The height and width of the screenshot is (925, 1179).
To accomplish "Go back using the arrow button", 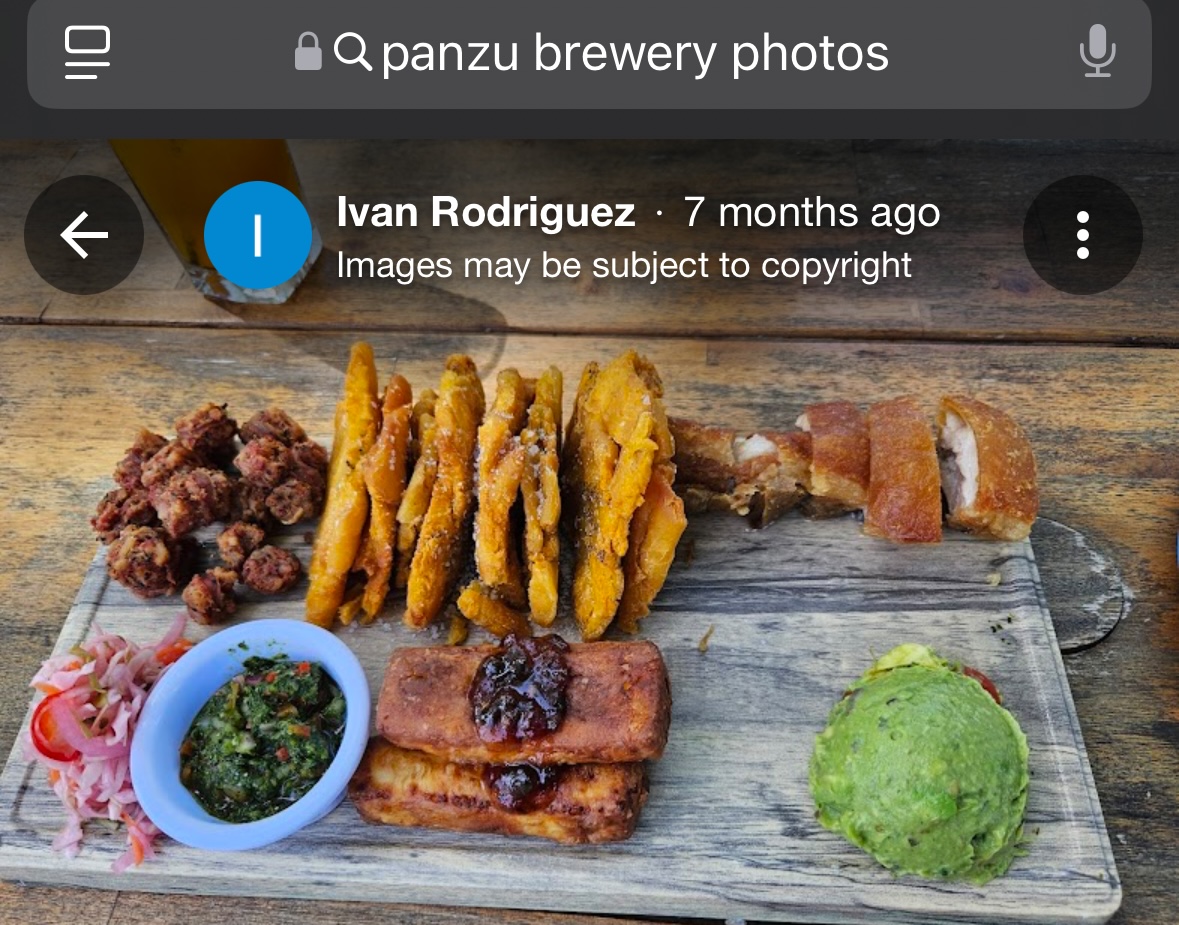I will 84,236.
